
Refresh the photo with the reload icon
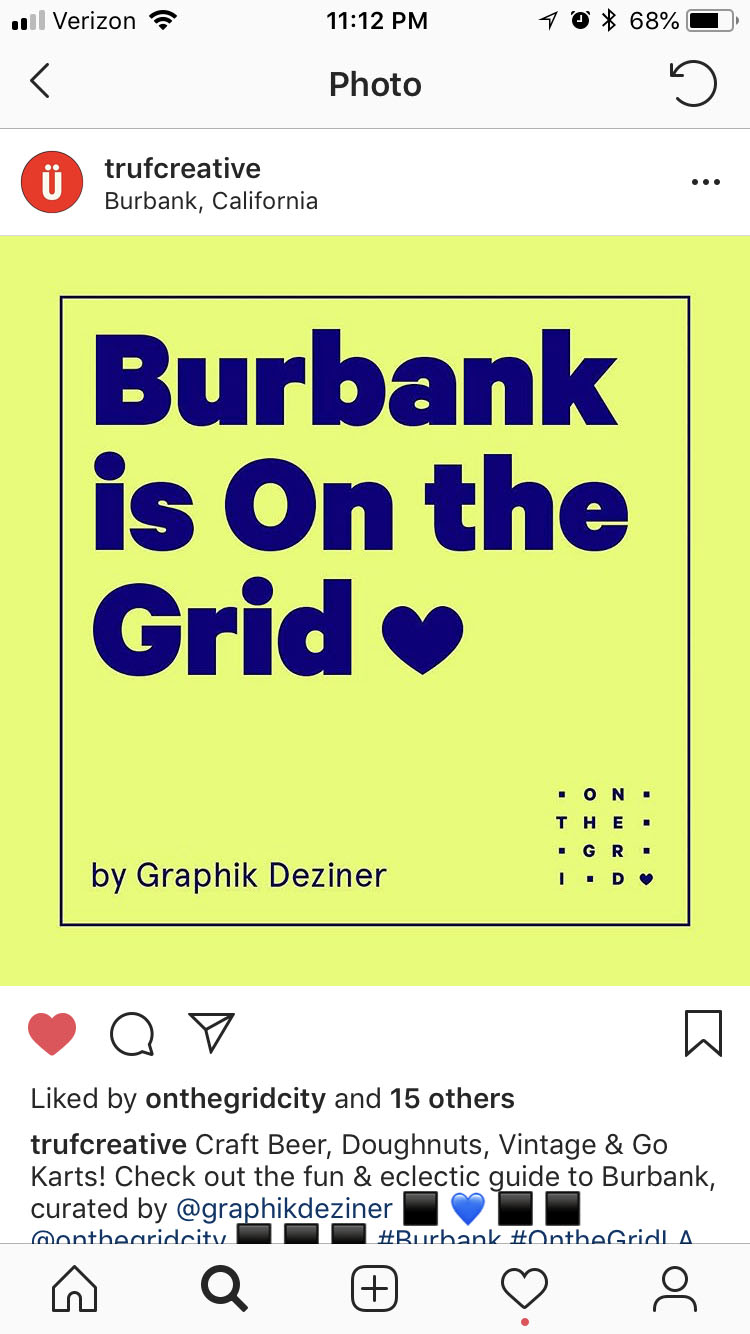(x=692, y=83)
